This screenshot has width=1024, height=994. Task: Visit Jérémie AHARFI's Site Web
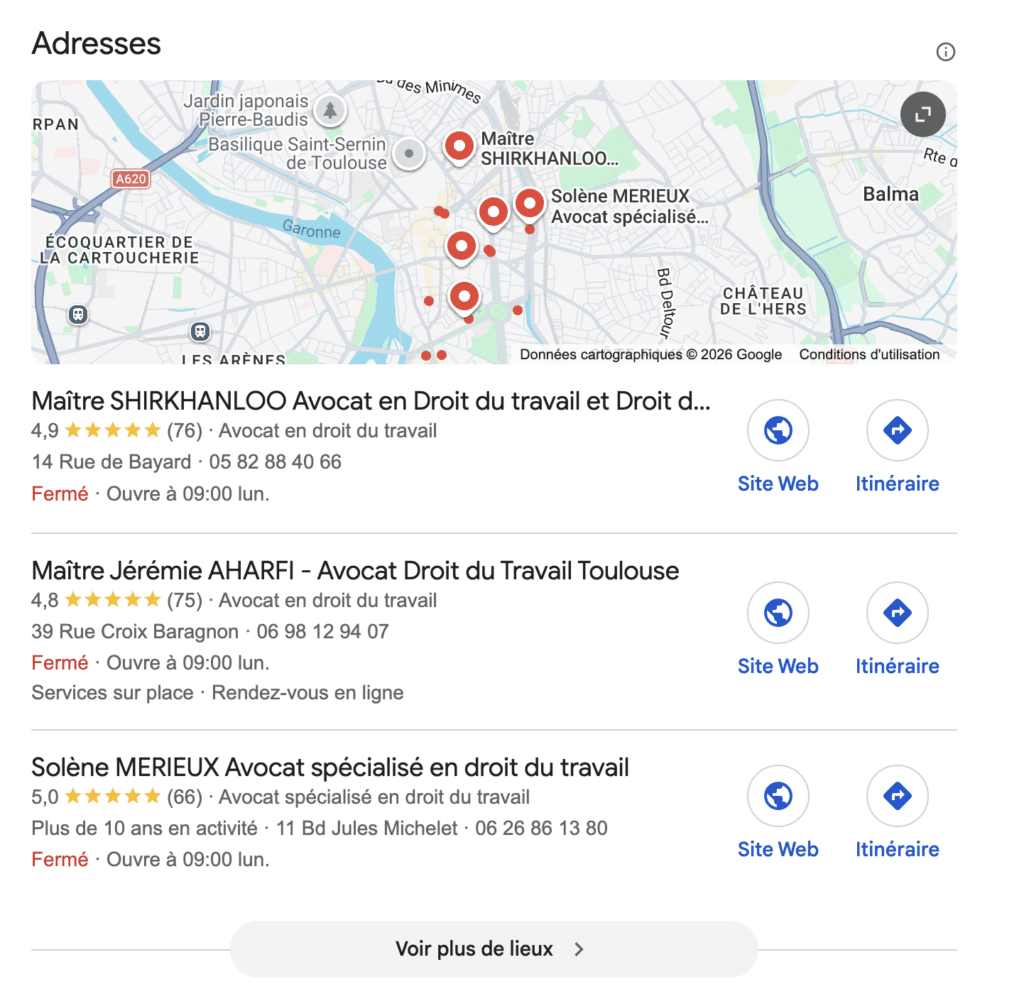coord(778,630)
